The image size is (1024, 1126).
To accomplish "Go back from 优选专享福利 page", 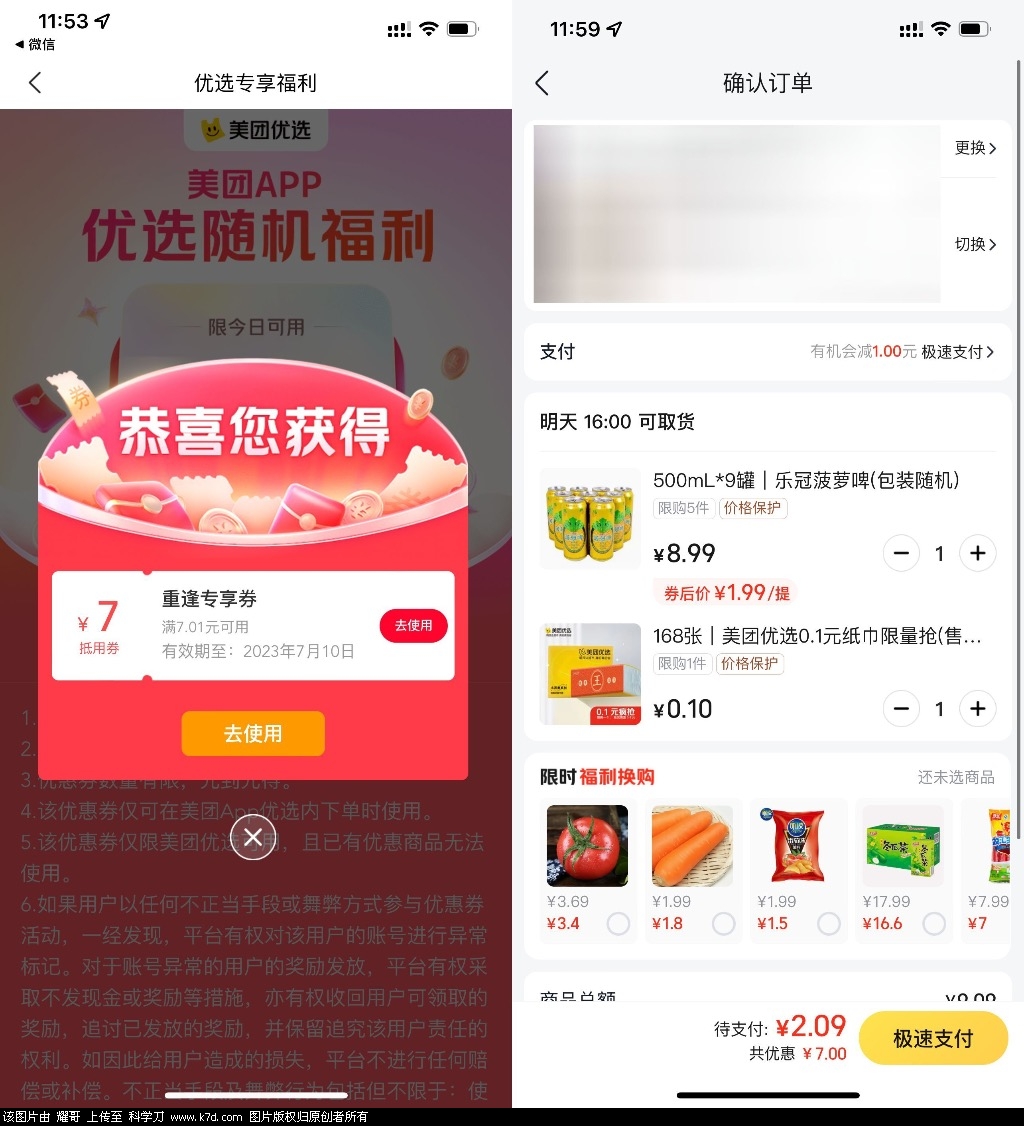I will pyautogui.click(x=35, y=83).
